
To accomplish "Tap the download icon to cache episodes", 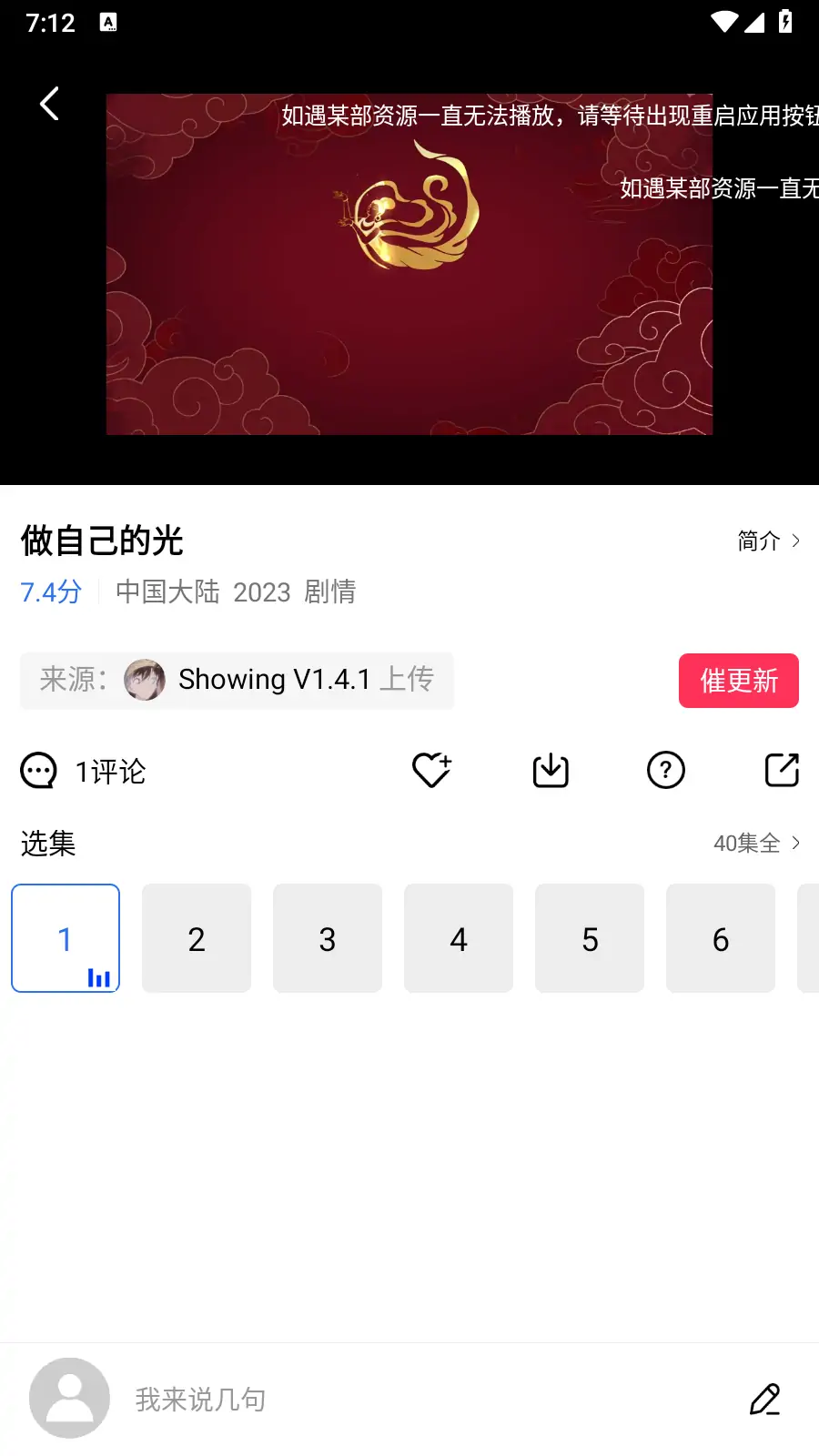I will pyautogui.click(x=550, y=770).
